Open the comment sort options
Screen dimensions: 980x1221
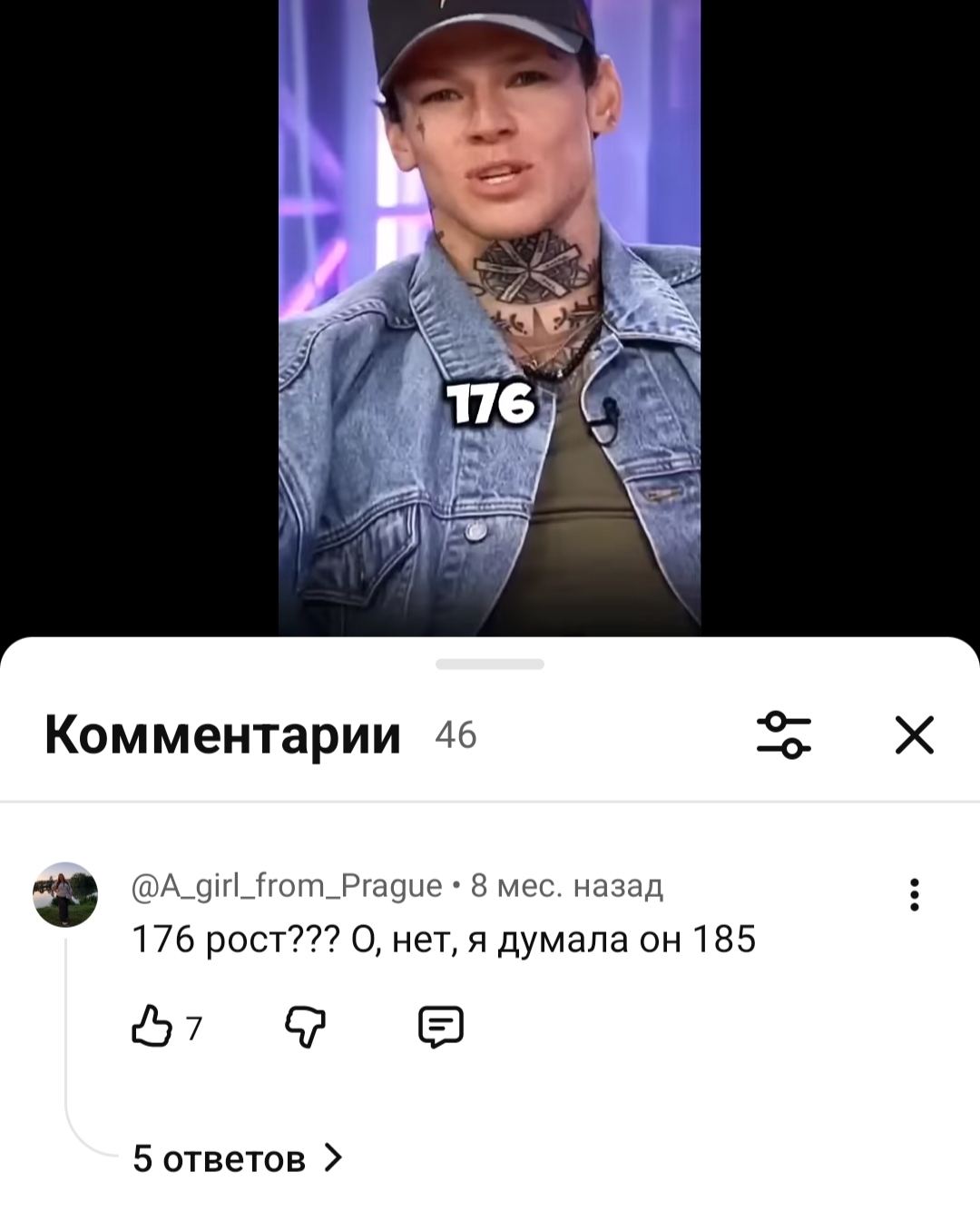pos(783,734)
